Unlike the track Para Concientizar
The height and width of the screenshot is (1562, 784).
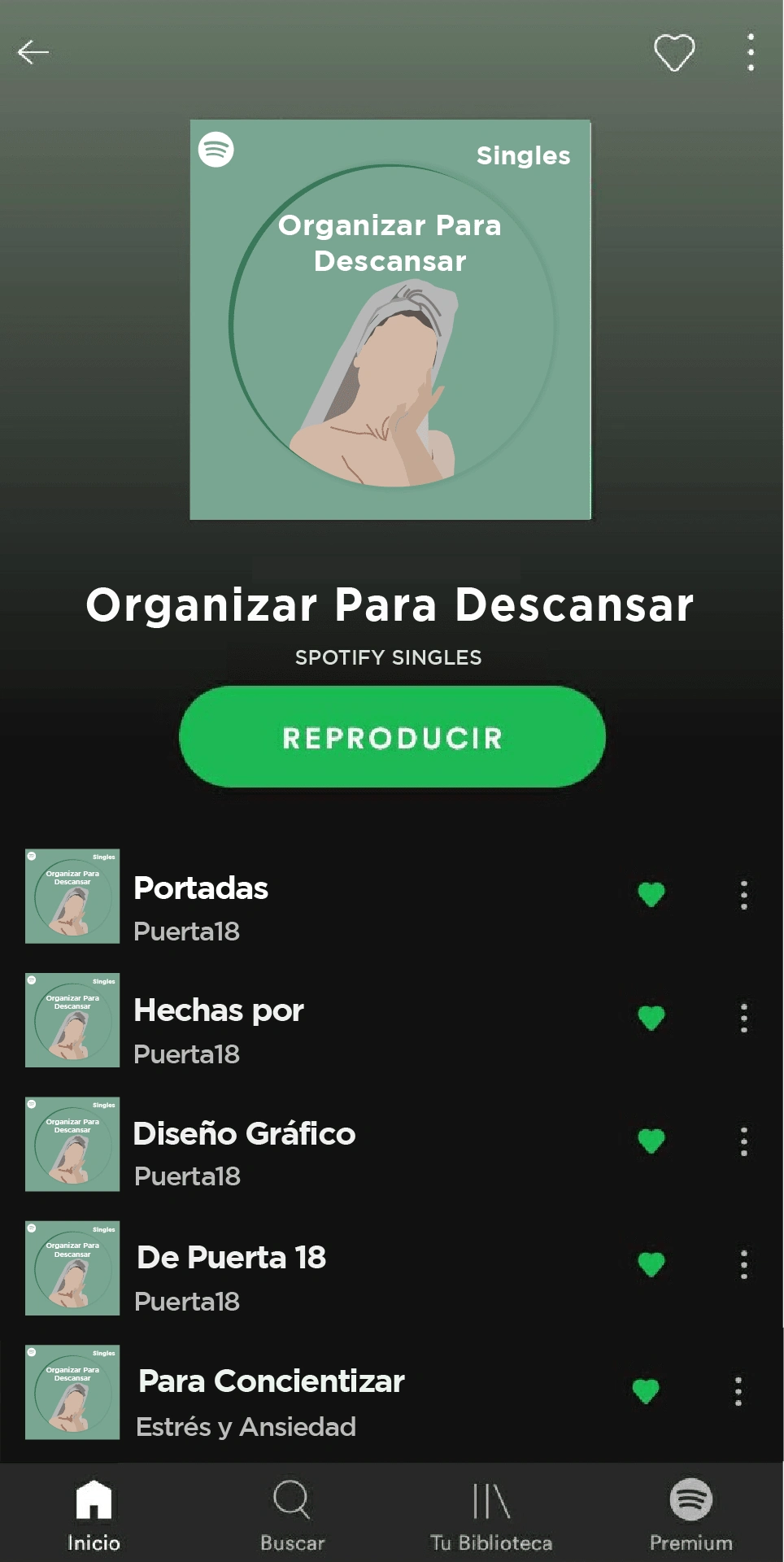[646, 1391]
